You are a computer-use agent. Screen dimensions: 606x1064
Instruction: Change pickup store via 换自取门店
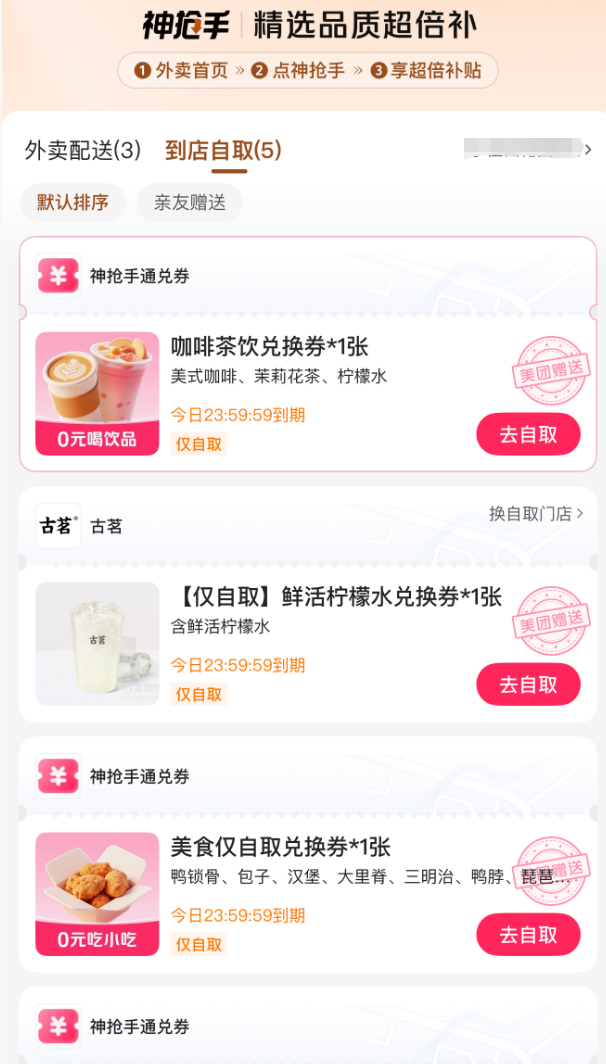pos(536,514)
